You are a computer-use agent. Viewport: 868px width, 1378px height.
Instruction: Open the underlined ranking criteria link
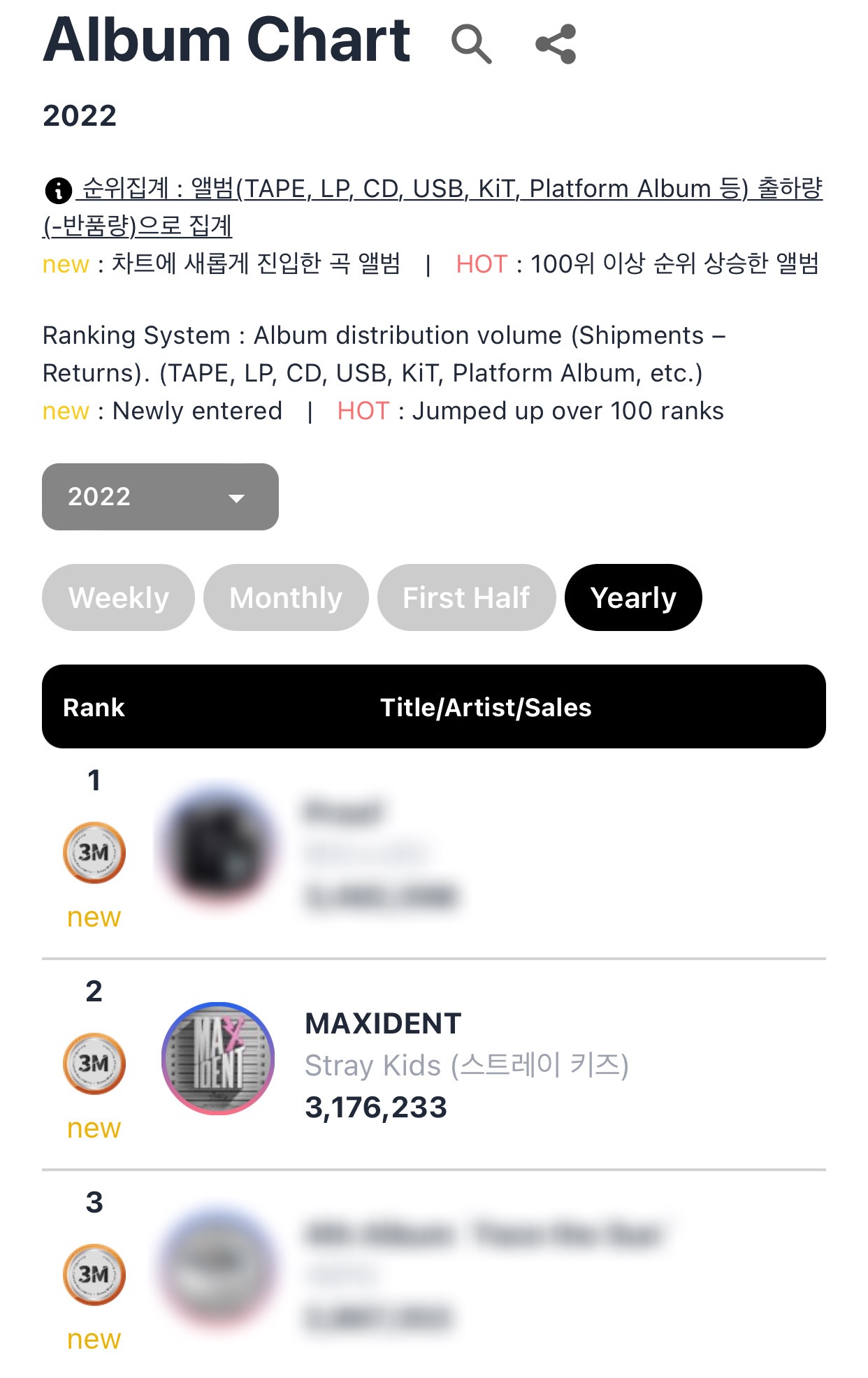(x=432, y=207)
